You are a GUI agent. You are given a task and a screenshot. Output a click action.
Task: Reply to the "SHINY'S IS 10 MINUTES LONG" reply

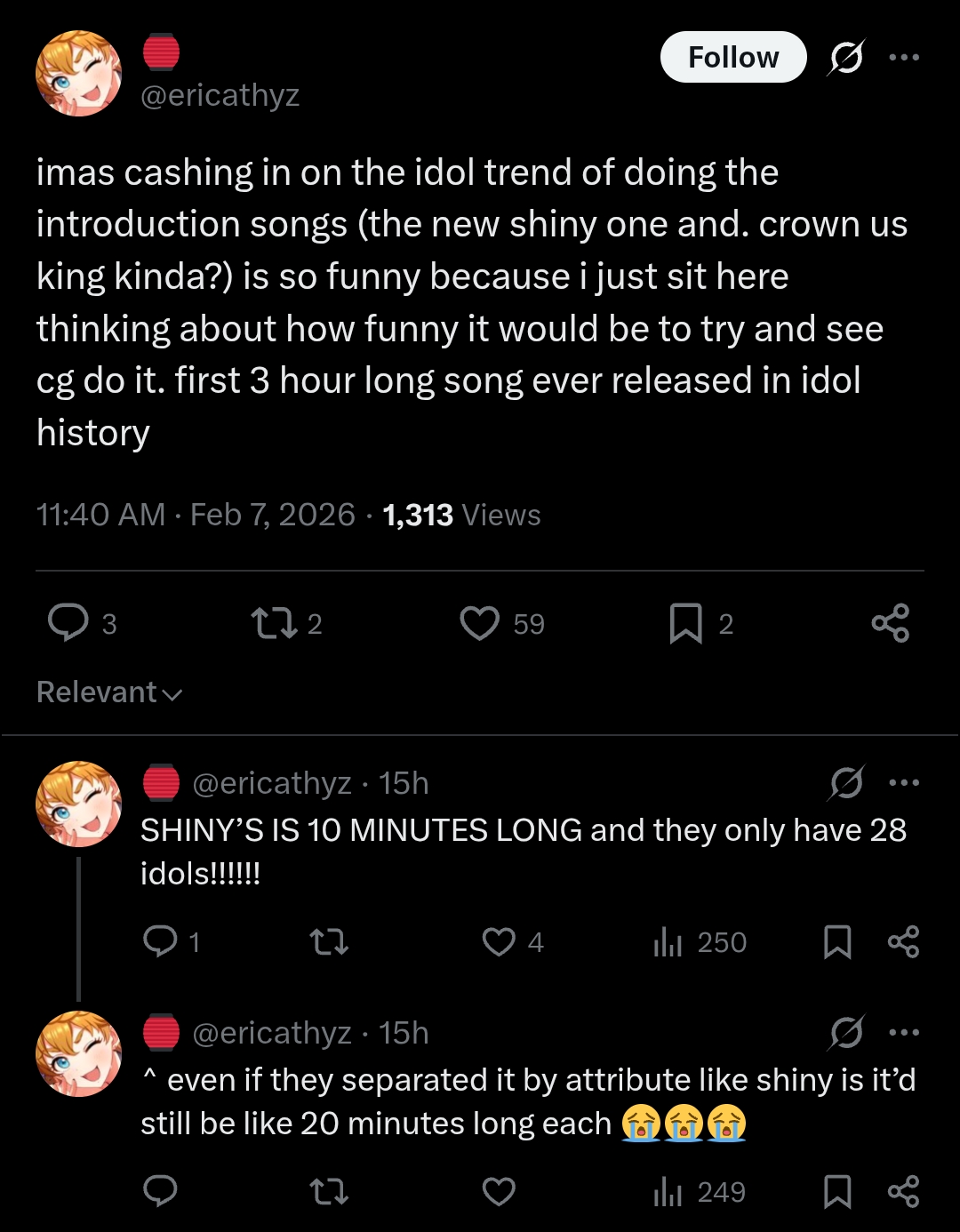tap(161, 941)
